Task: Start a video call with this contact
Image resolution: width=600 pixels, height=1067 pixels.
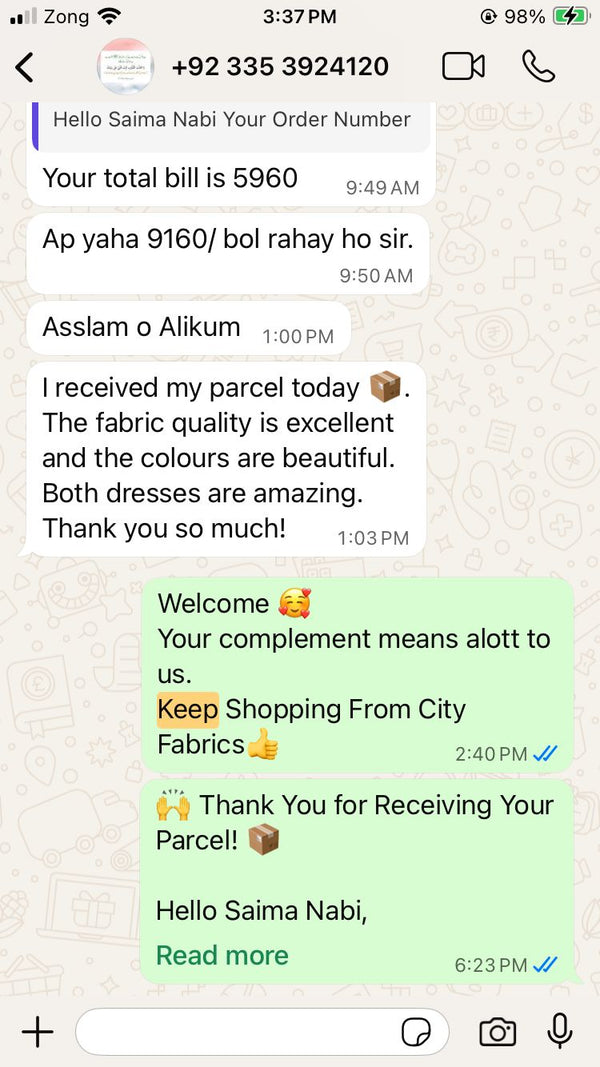Action: [463, 67]
